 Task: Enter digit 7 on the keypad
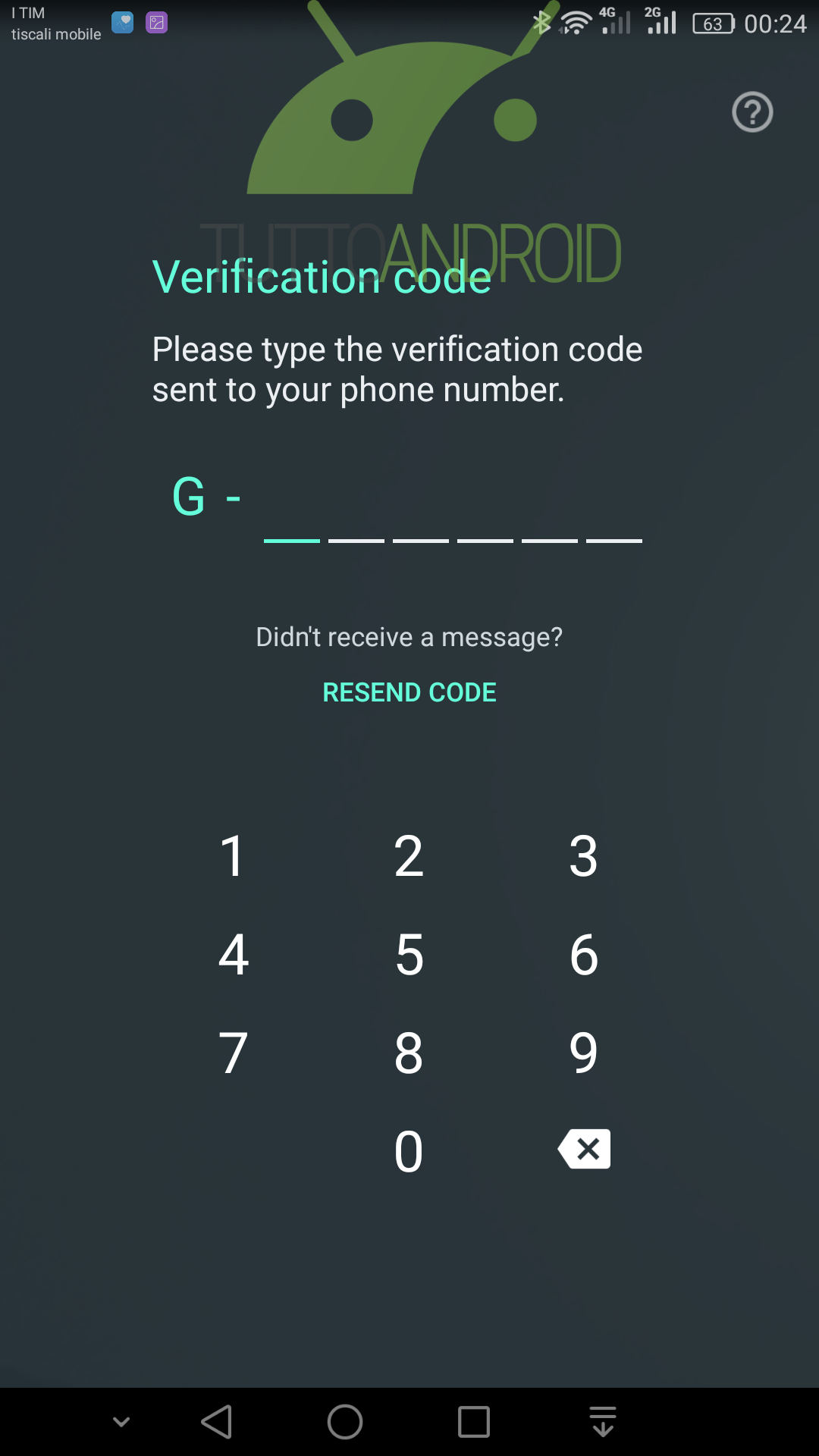click(x=234, y=1053)
